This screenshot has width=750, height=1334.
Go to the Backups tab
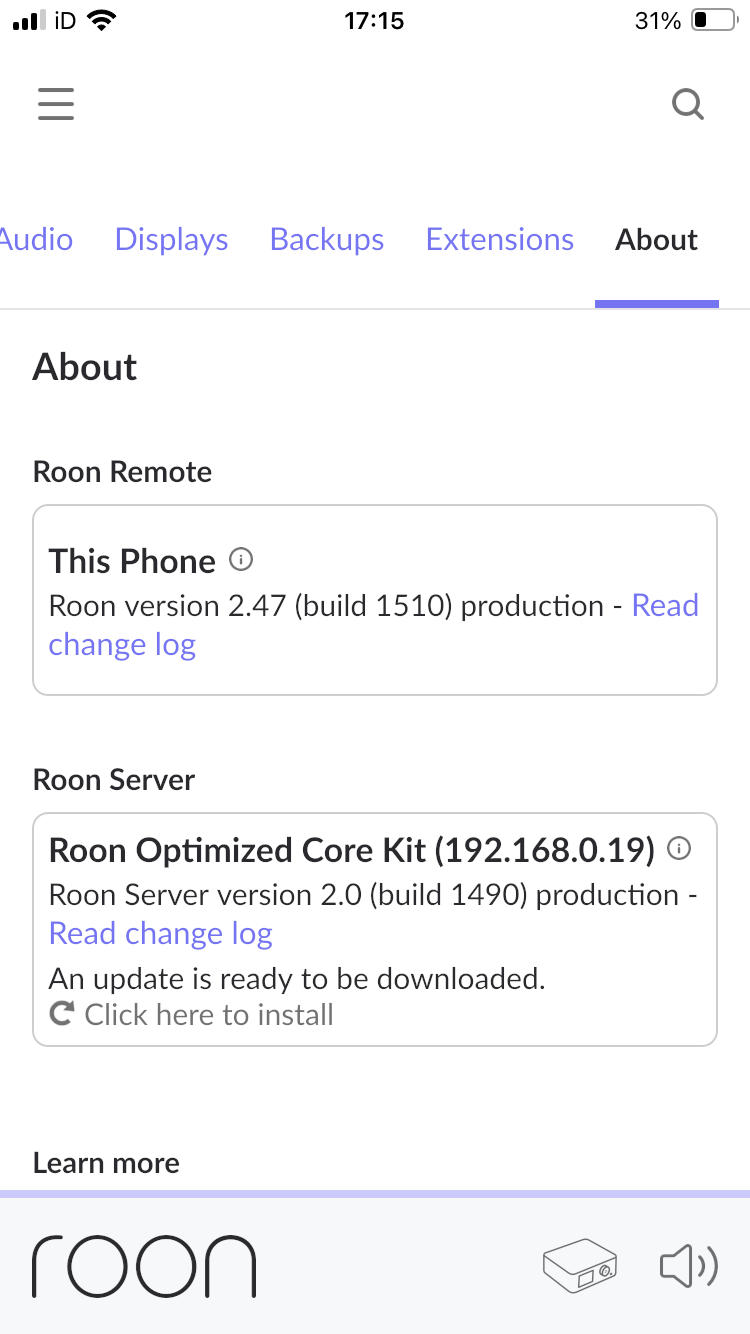(x=327, y=240)
